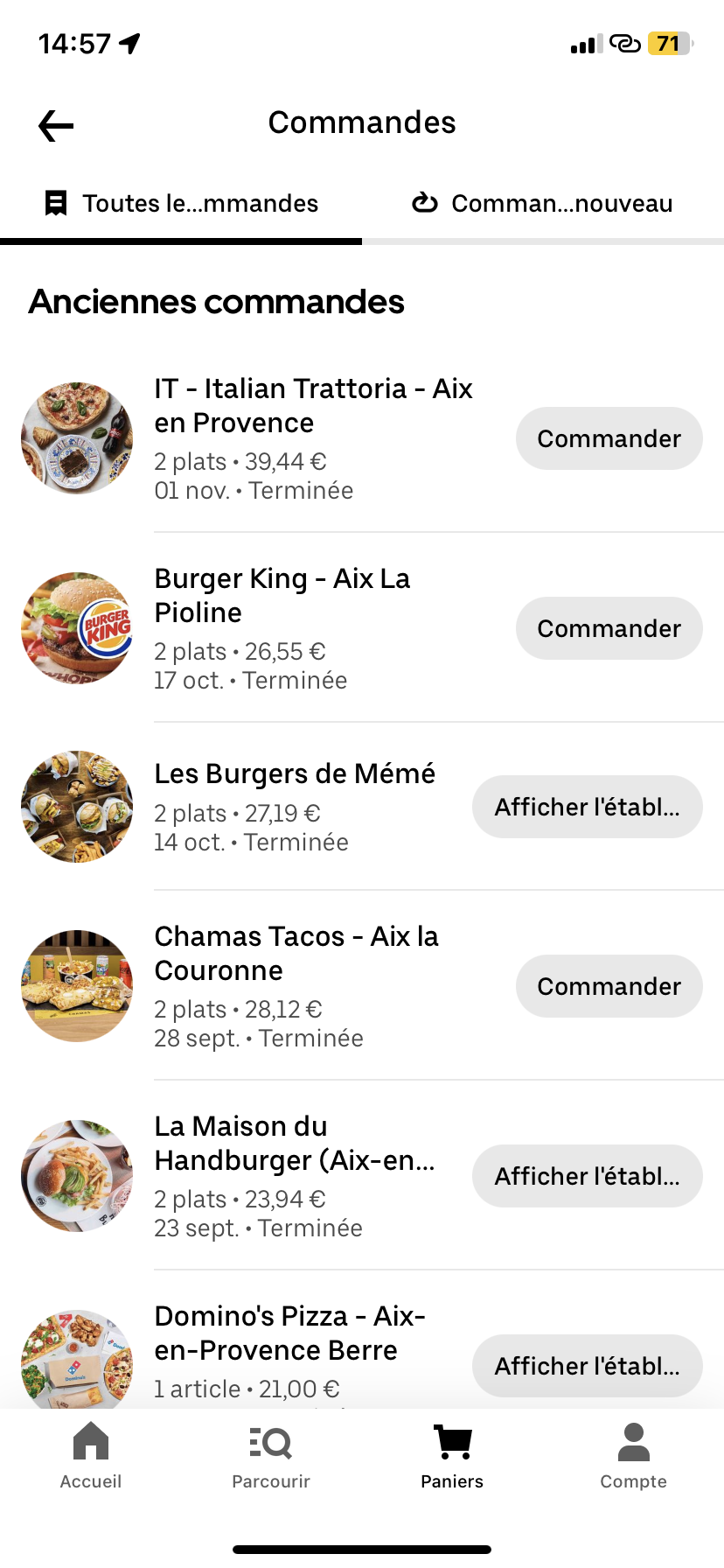
Task: Switch to the Commander à nouveau tab
Action: (543, 204)
